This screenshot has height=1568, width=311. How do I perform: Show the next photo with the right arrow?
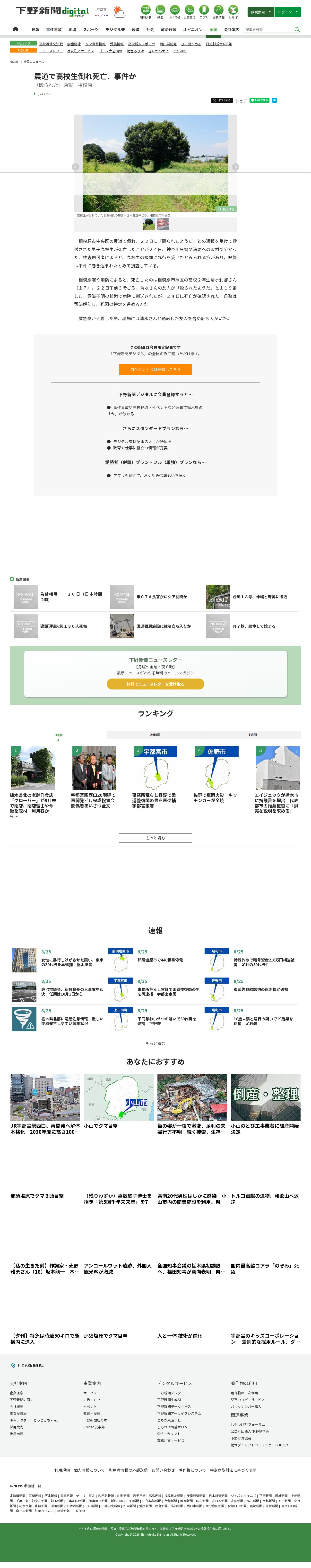[x=236, y=167]
